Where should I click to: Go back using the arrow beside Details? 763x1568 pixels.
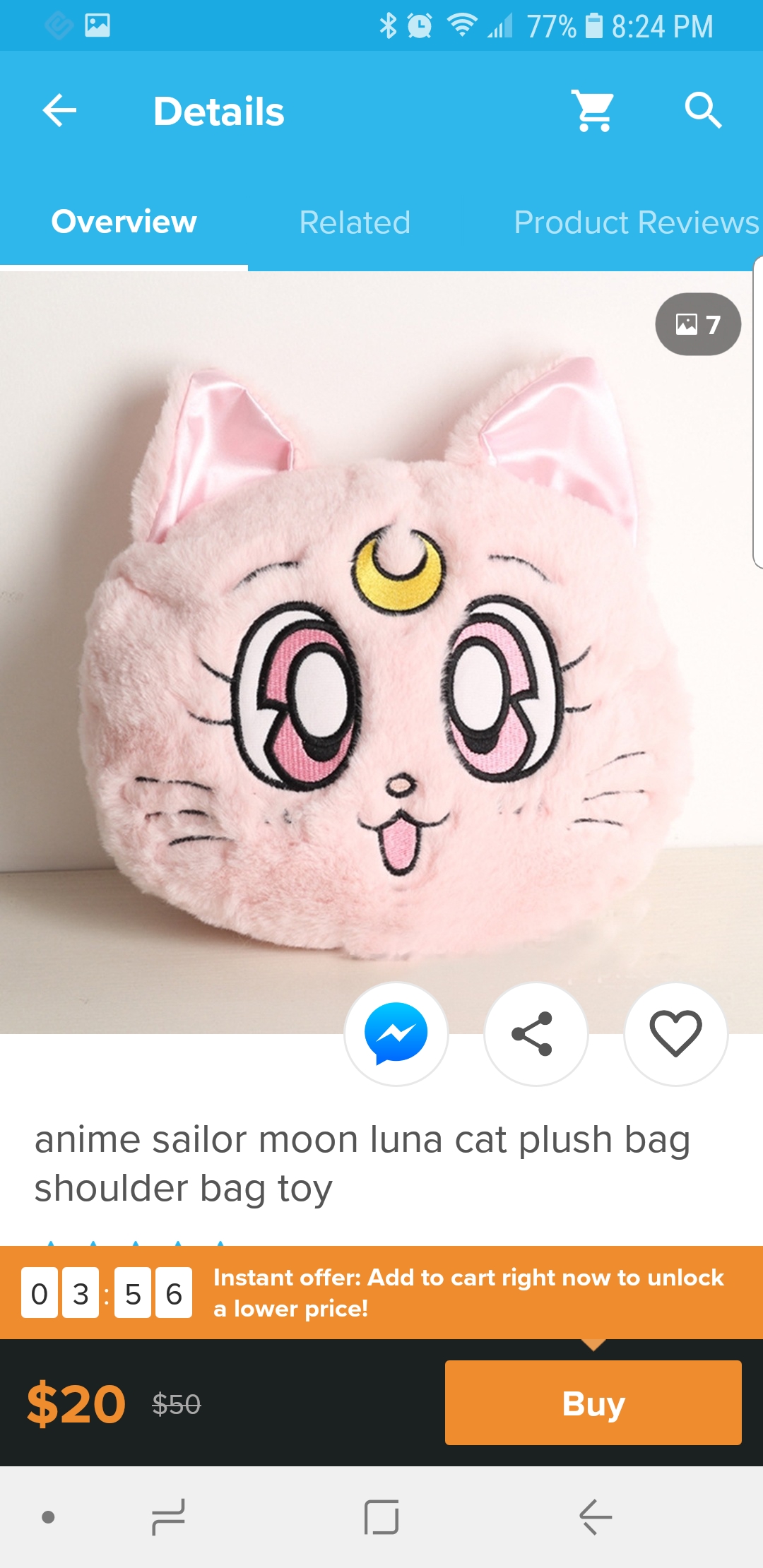(x=59, y=111)
